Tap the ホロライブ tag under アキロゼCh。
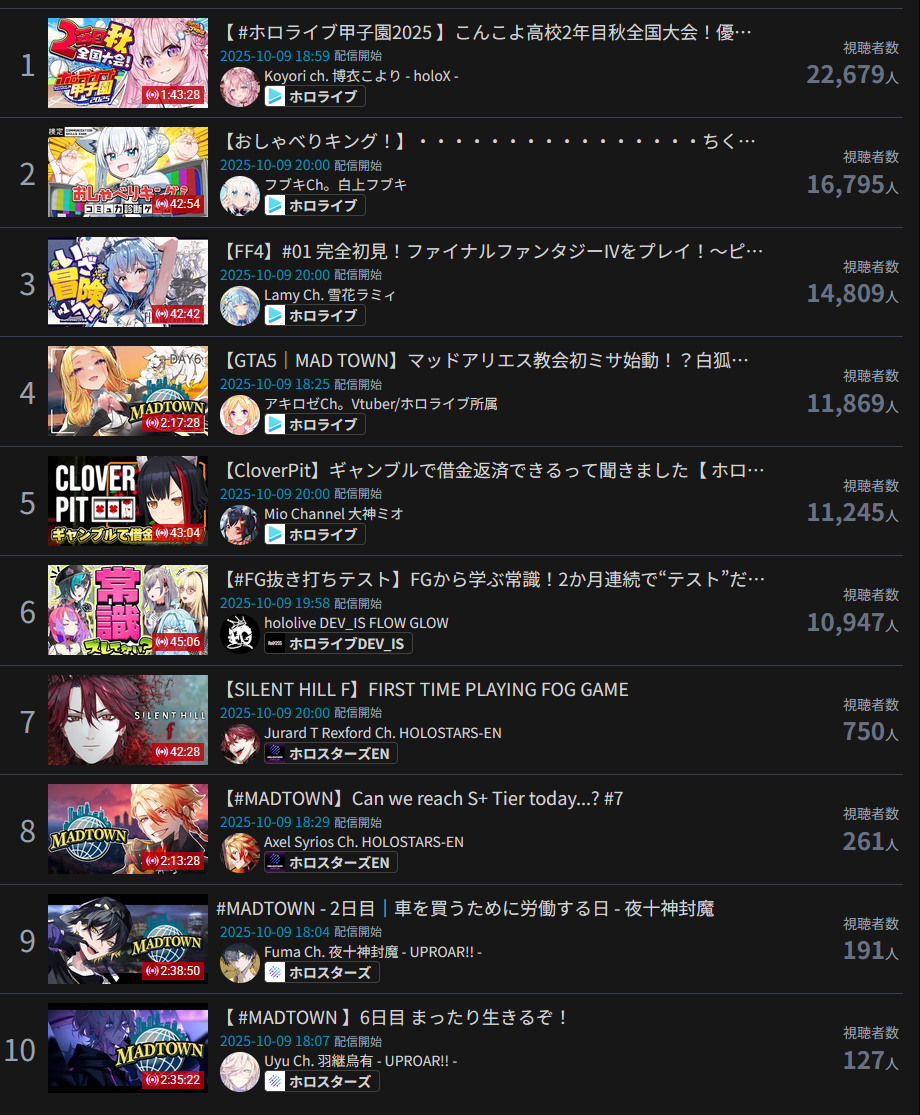The width and height of the screenshot is (920, 1115). pyautogui.click(x=315, y=424)
